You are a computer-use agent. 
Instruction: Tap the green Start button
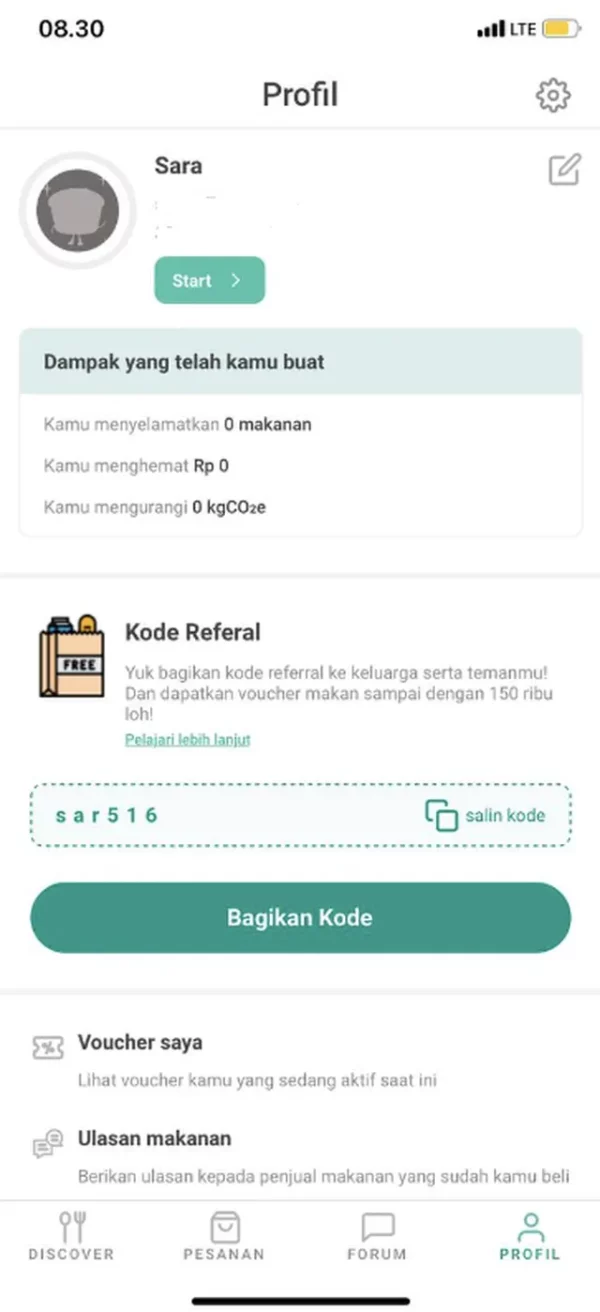pos(209,280)
